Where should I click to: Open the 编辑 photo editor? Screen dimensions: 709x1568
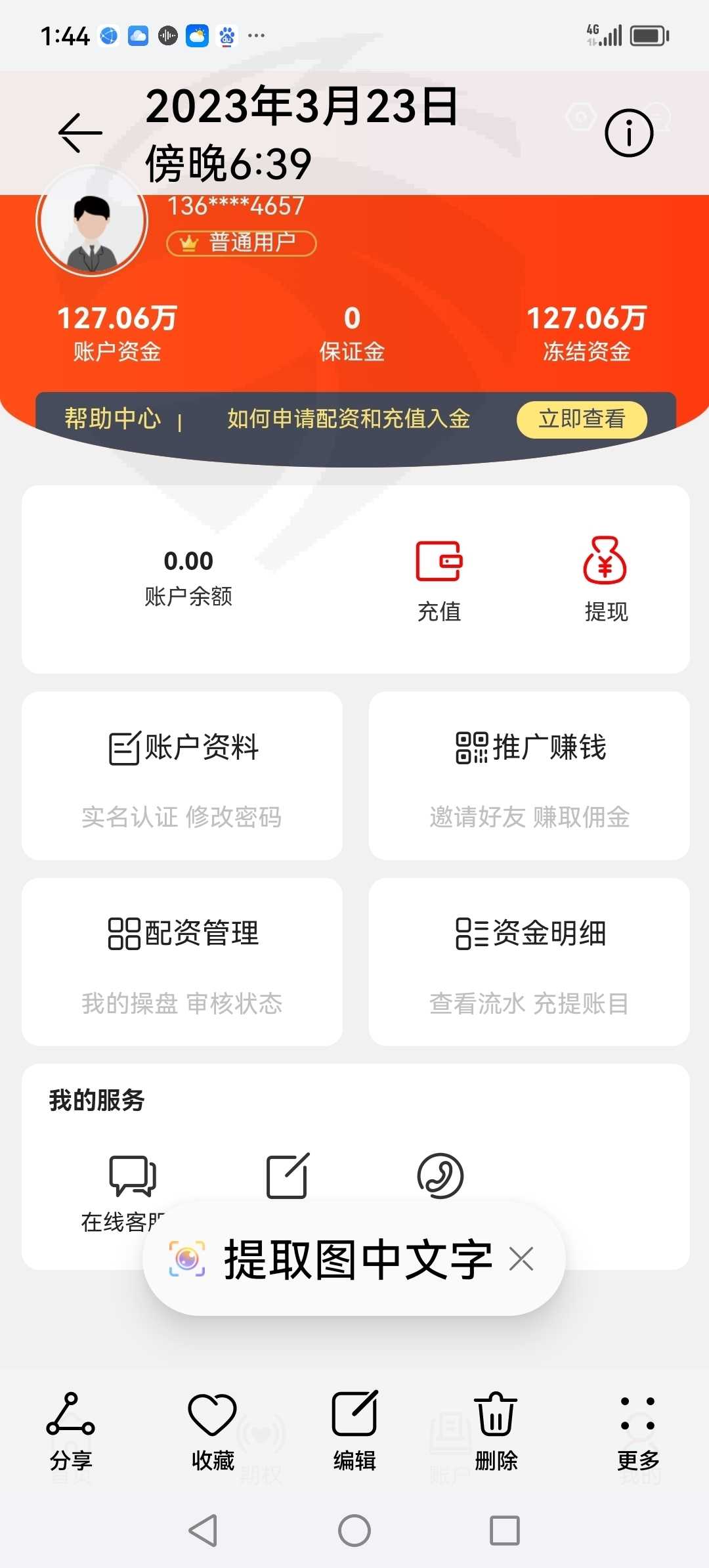pyautogui.click(x=354, y=1431)
